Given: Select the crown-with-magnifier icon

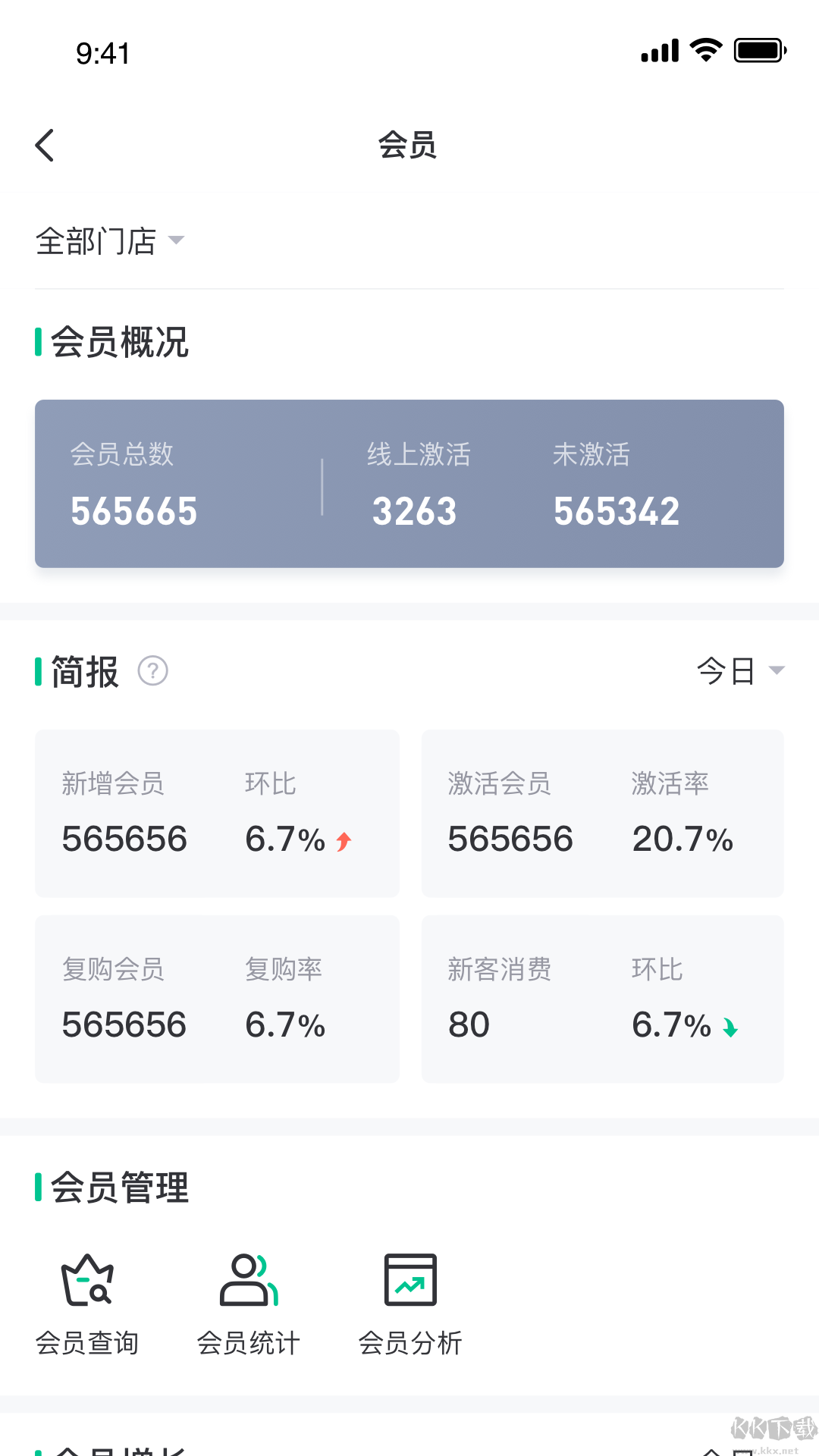Looking at the screenshot, I should coord(87,1278).
